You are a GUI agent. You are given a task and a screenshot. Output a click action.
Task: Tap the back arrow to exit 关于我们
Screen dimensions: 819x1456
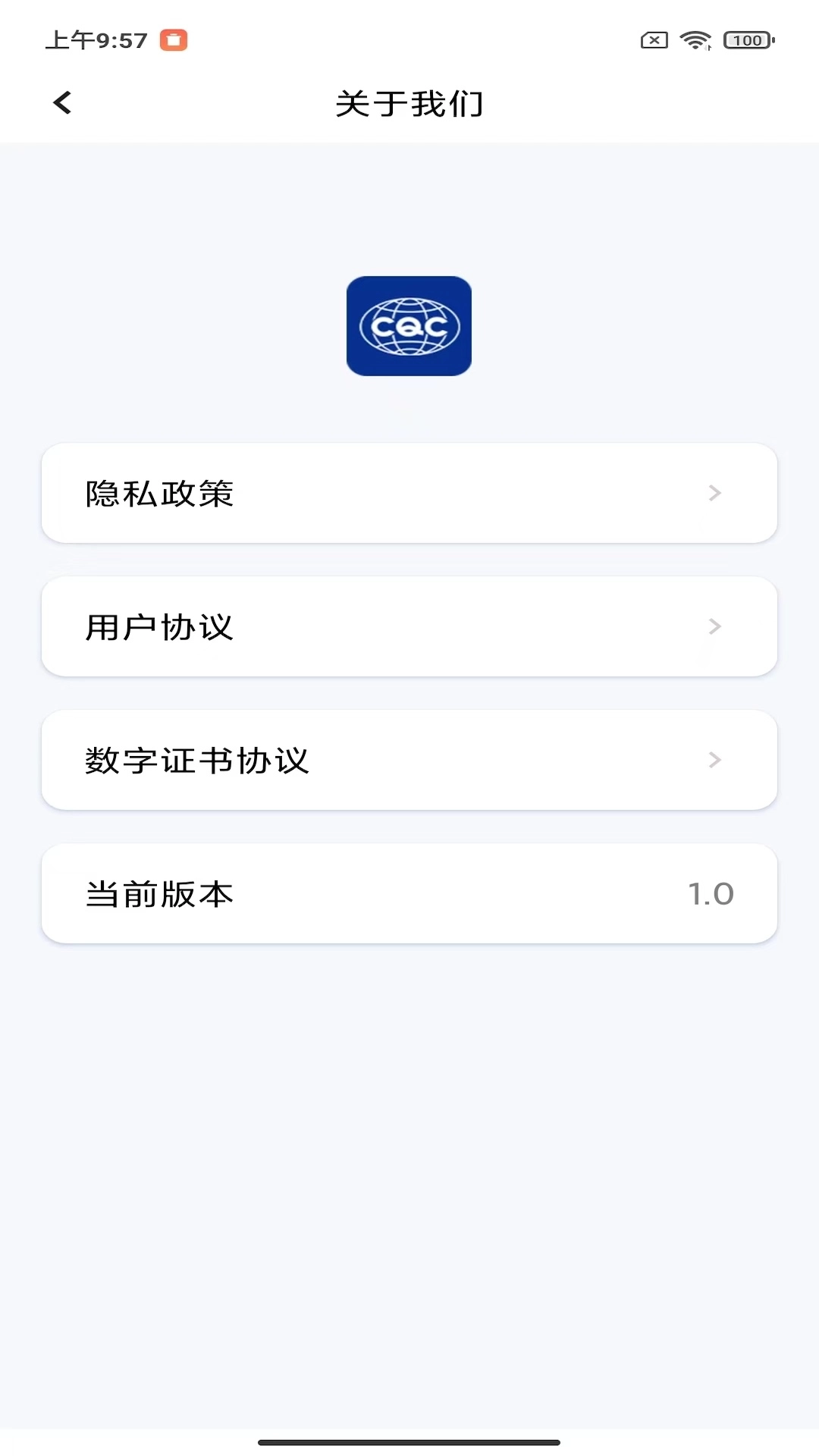click(x=62, y=102)
